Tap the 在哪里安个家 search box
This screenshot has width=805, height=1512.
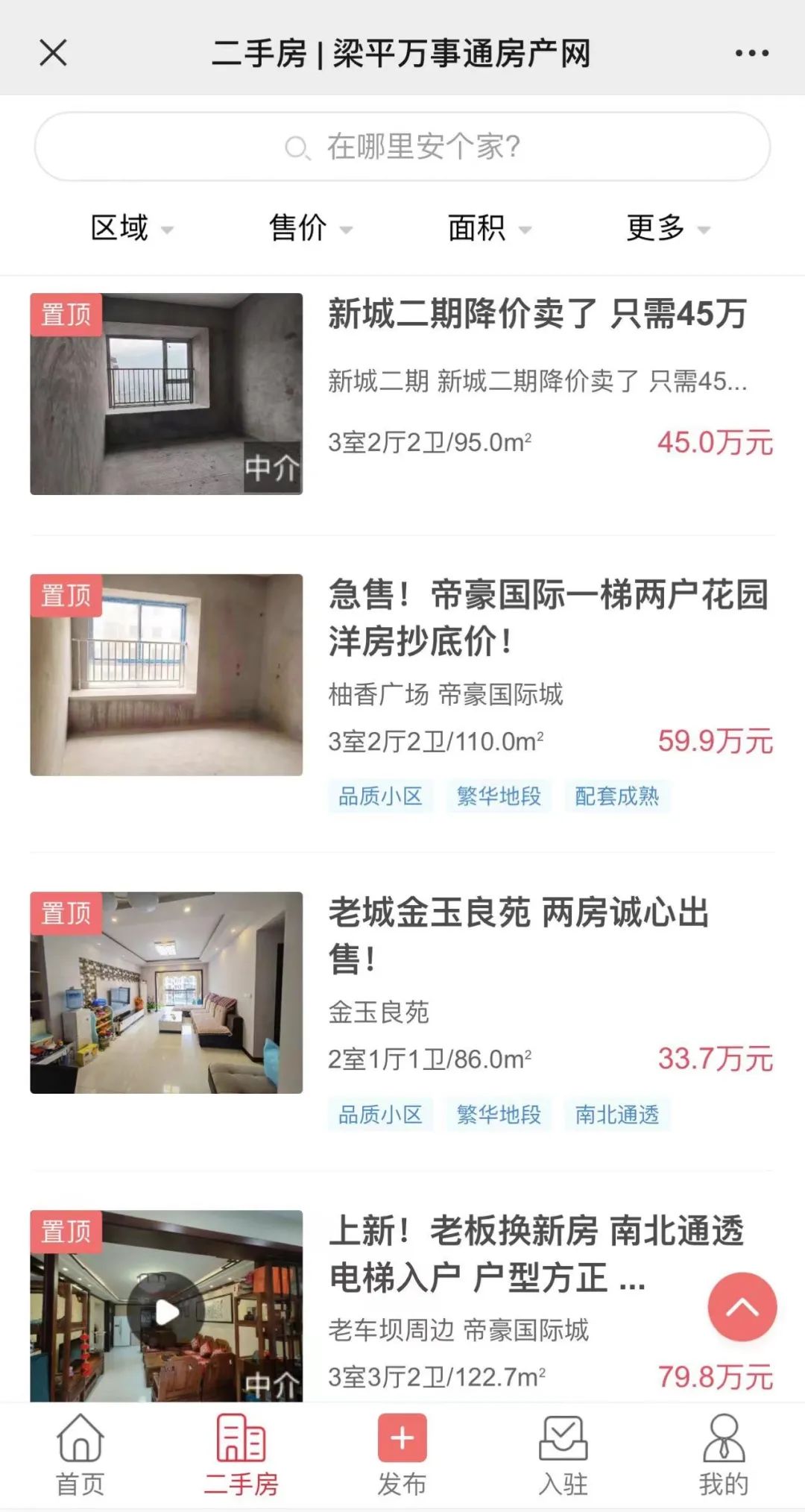point(402,147)
